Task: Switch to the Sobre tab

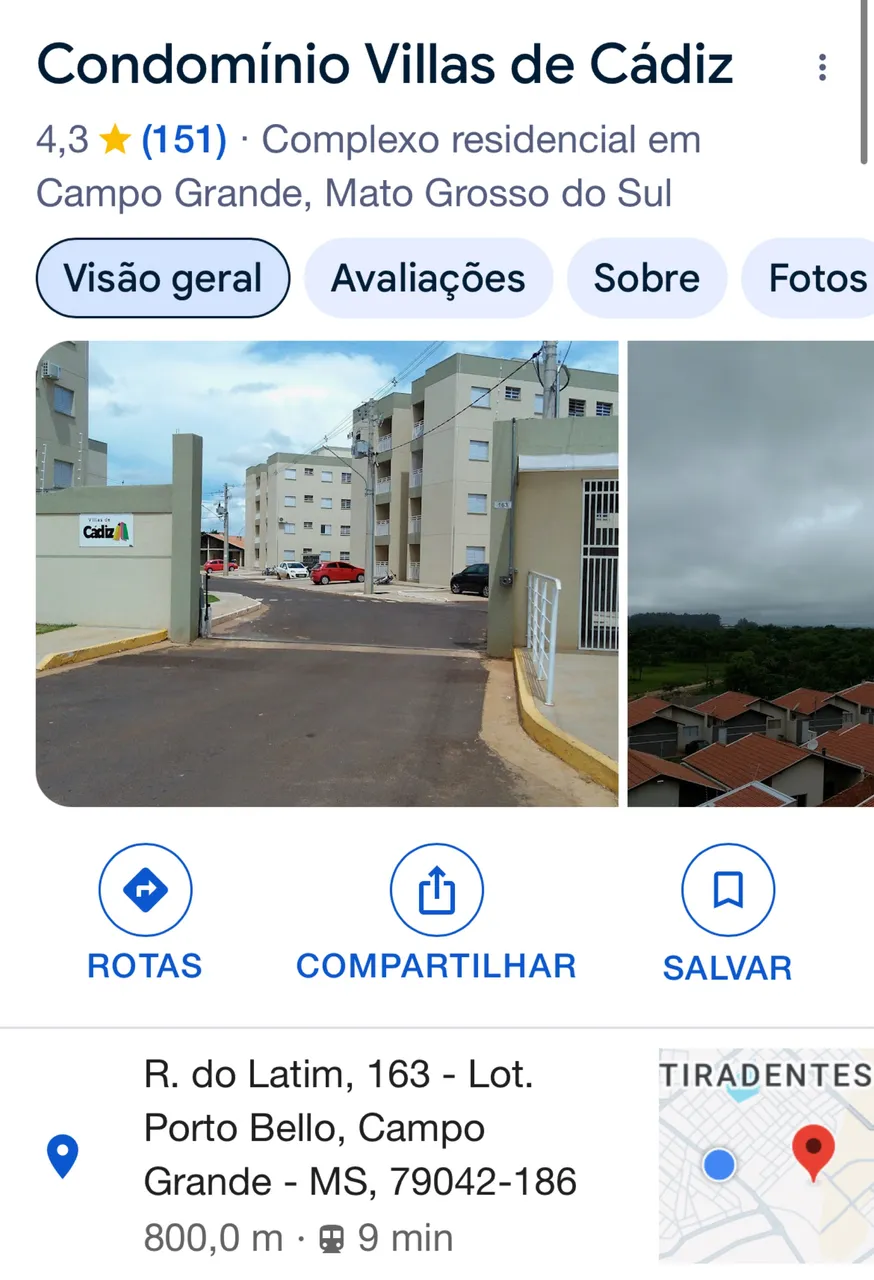Action: pos(647,278)
